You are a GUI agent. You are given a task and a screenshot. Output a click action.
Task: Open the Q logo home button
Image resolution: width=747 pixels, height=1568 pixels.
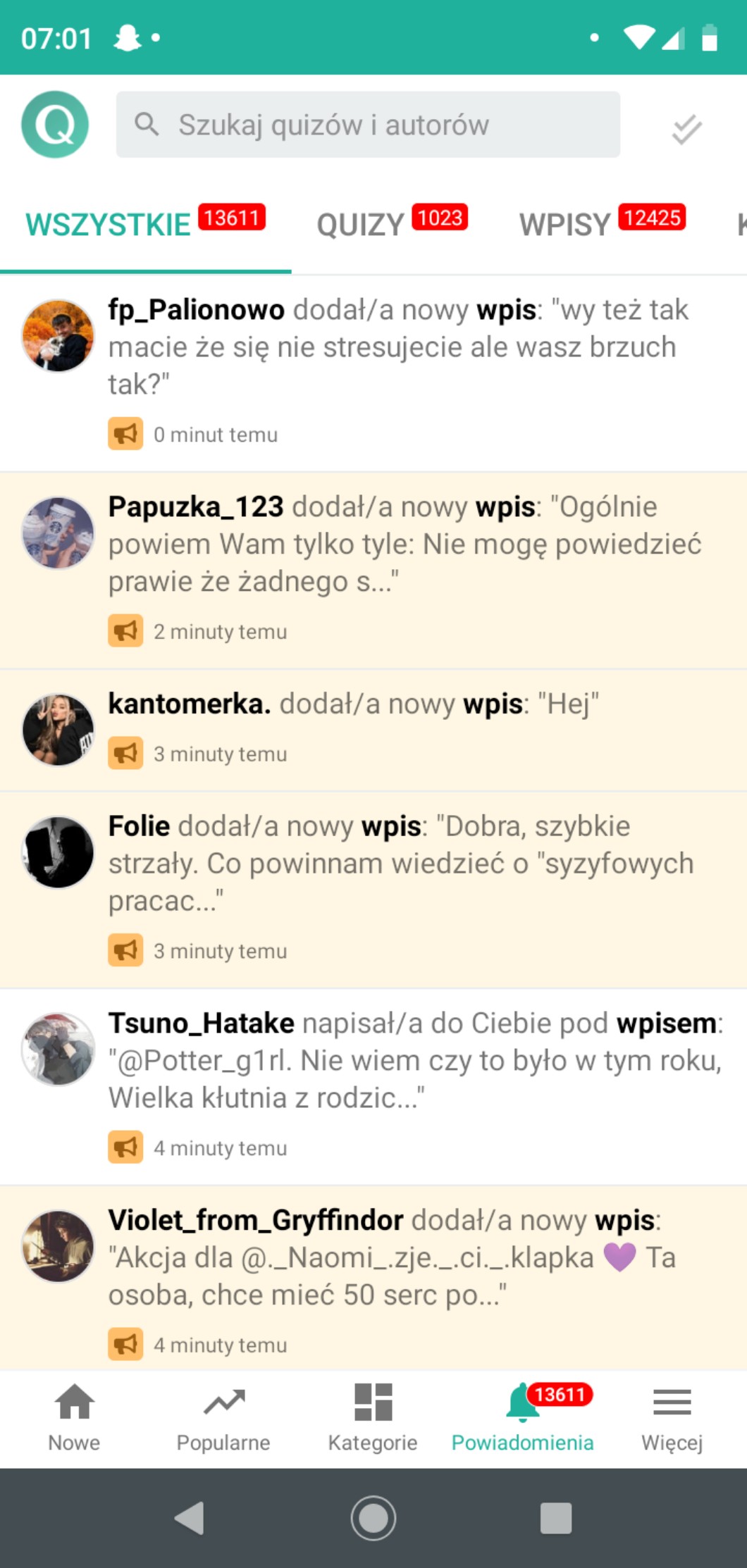(55, 125)
